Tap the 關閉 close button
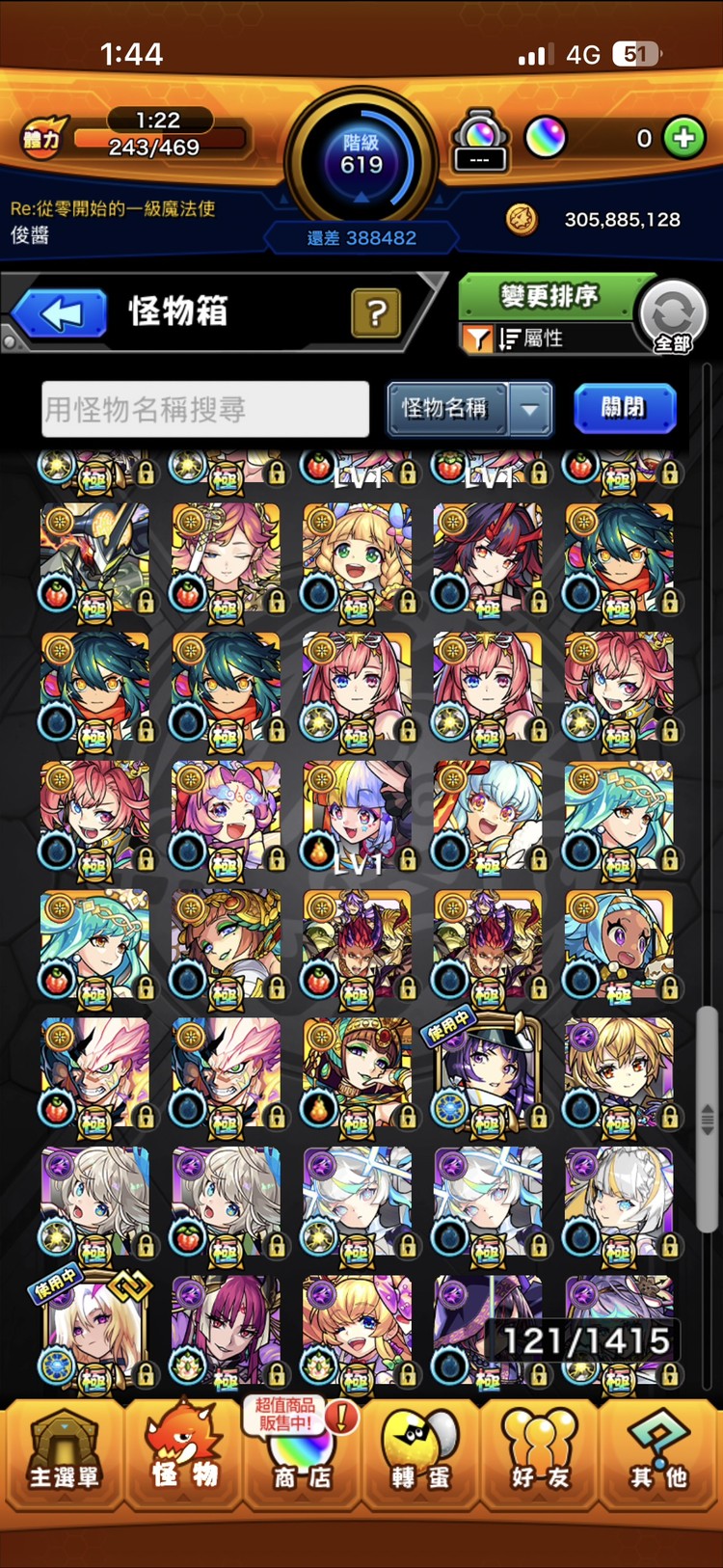 pyautogui.click(x=624, y=408)
